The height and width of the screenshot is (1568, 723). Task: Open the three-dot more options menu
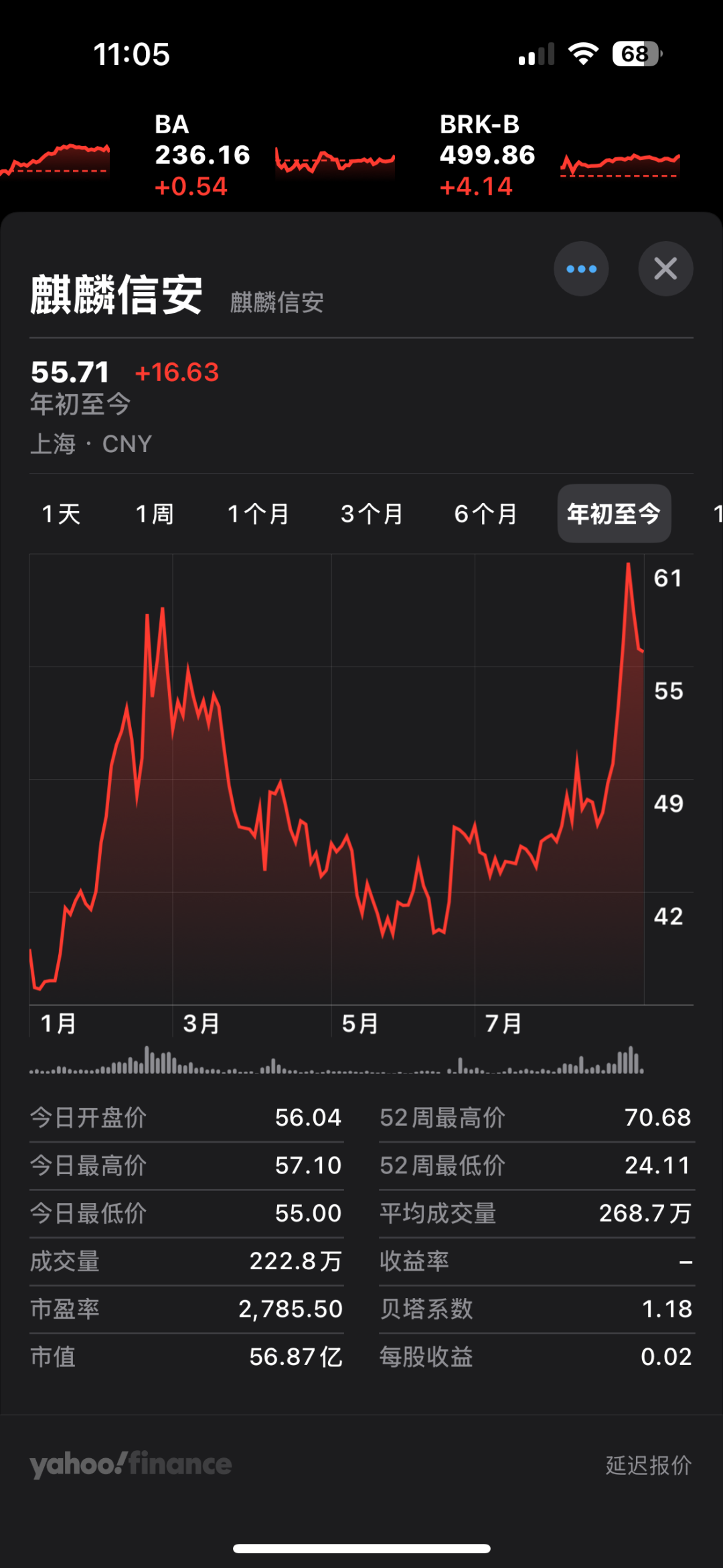click(x=580, y=269)
